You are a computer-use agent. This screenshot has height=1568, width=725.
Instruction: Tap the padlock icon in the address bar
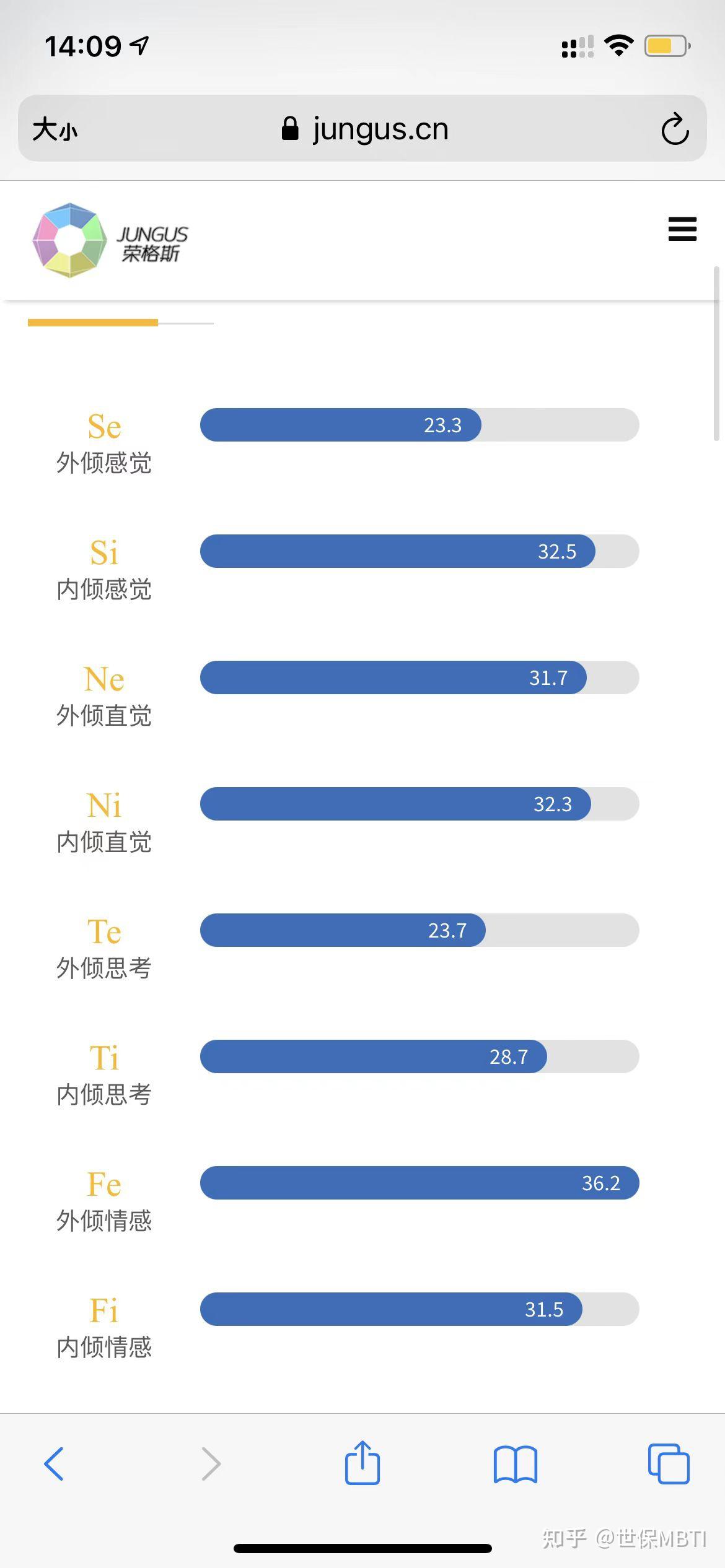291,129
